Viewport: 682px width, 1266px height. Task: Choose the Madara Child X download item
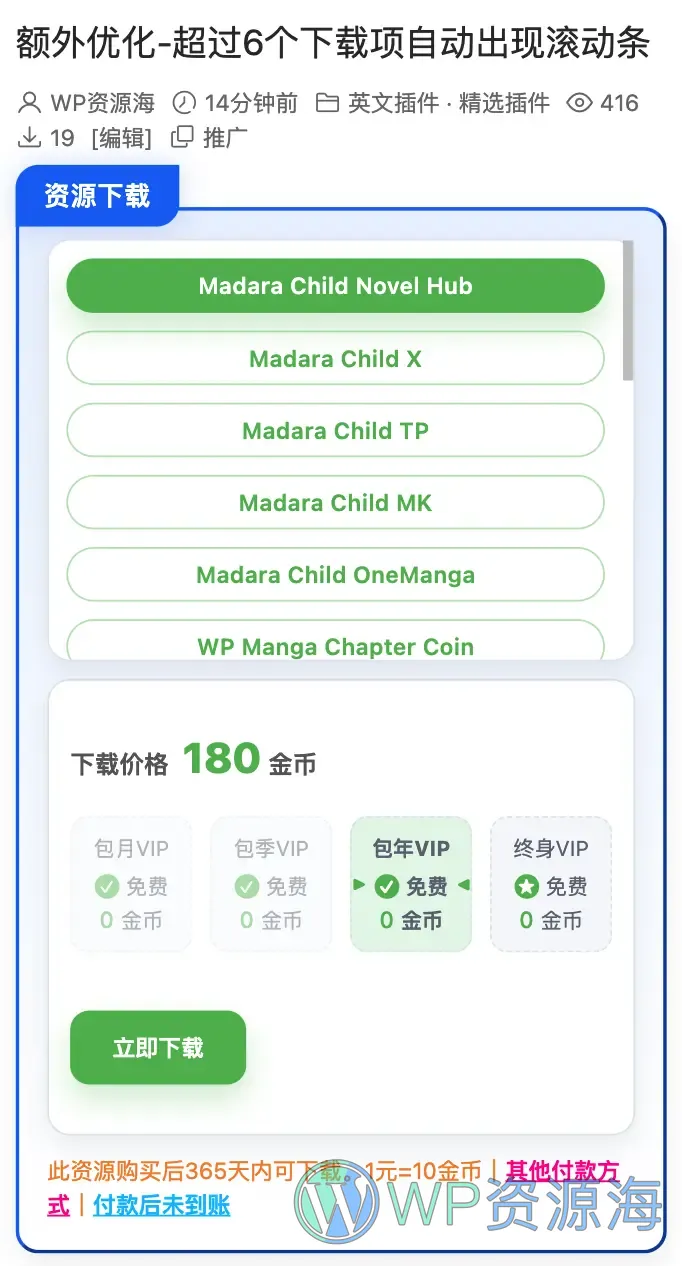pyautogui.click(x=335, y=358)
